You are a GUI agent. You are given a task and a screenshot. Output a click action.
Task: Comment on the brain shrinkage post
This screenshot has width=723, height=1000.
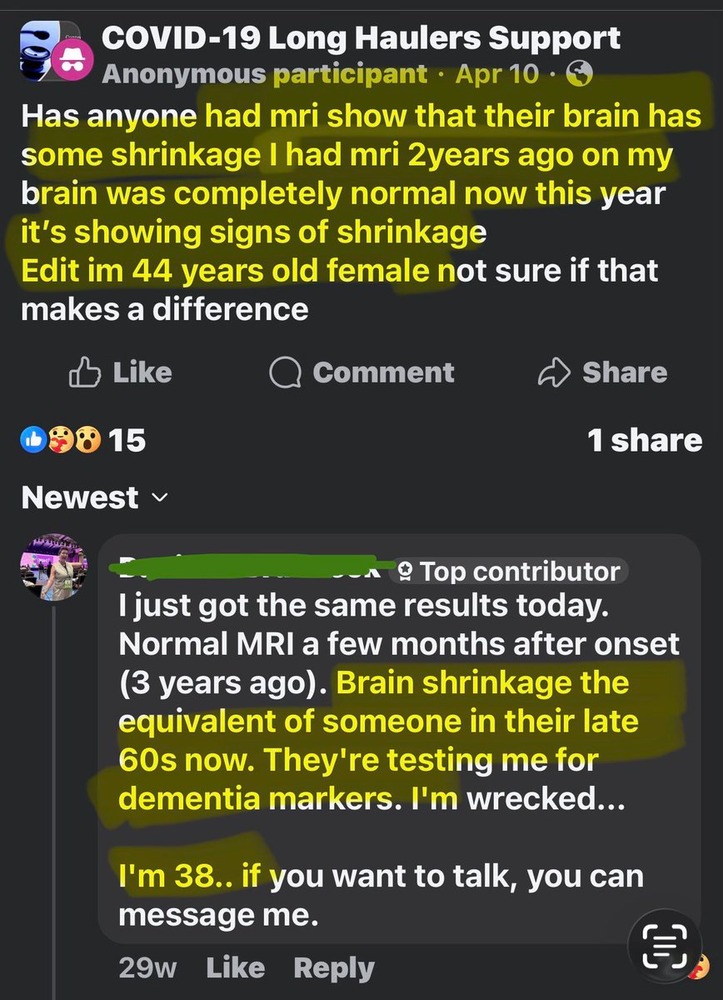pos(362,373)
